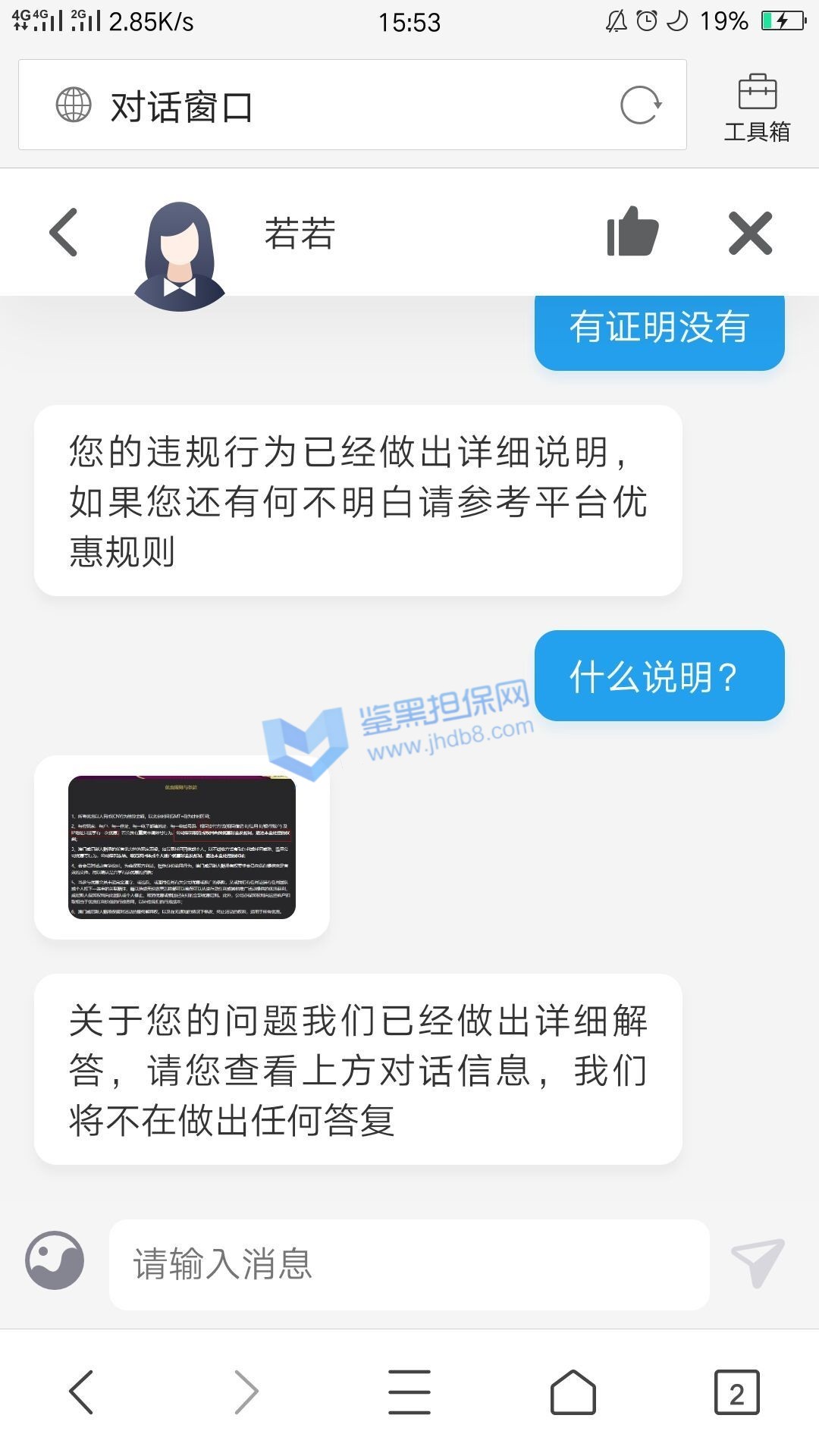Open the browser menu
The height and width of the screenshot is (1456, 819).
409,1392
